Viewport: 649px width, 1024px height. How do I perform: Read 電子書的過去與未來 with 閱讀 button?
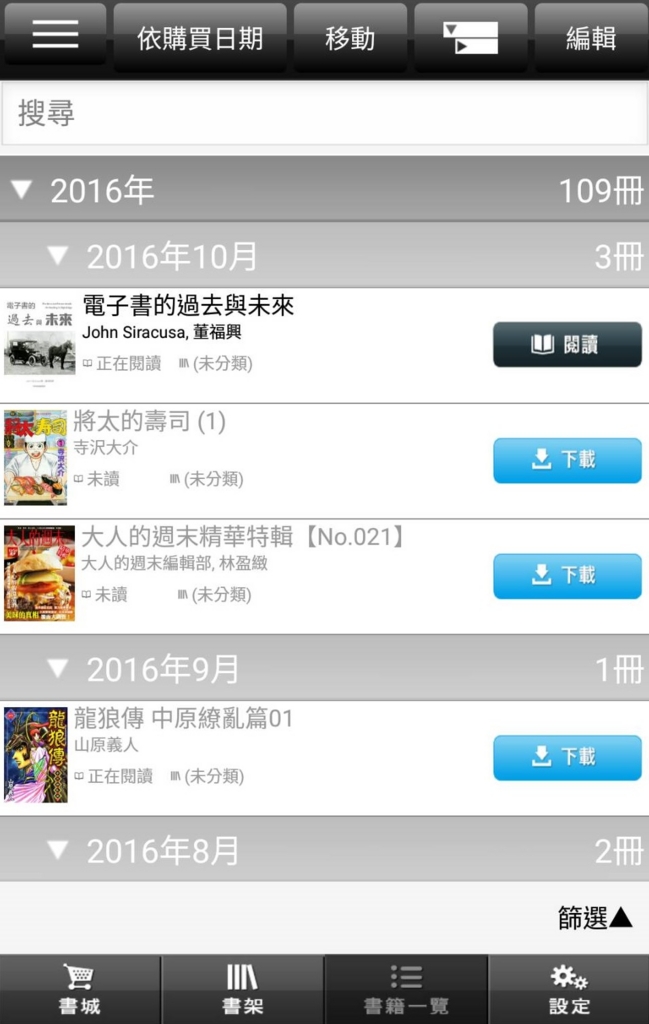pyautogui.click(x=567, y=345)
